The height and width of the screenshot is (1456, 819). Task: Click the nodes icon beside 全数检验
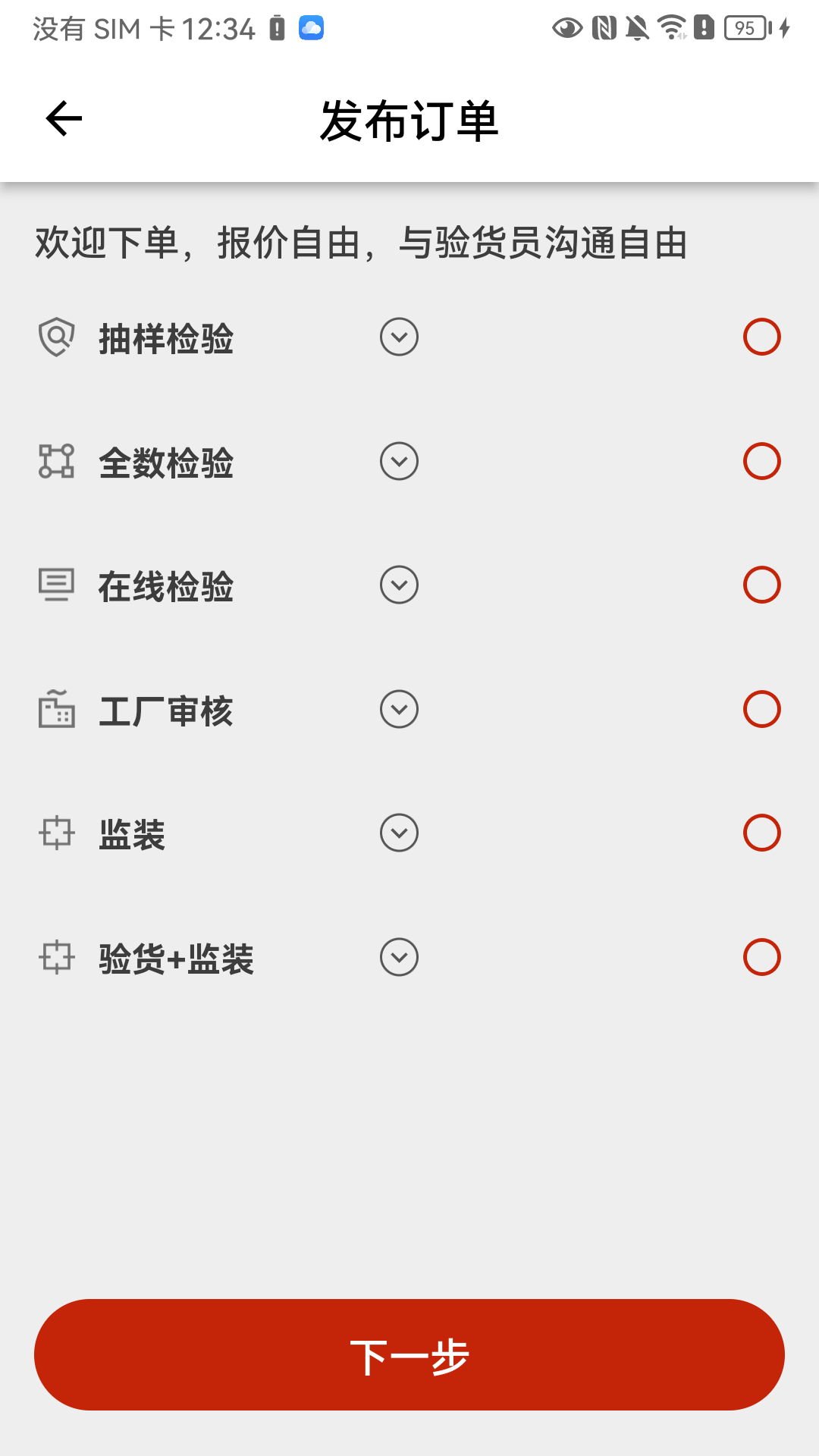click(56, 460)
